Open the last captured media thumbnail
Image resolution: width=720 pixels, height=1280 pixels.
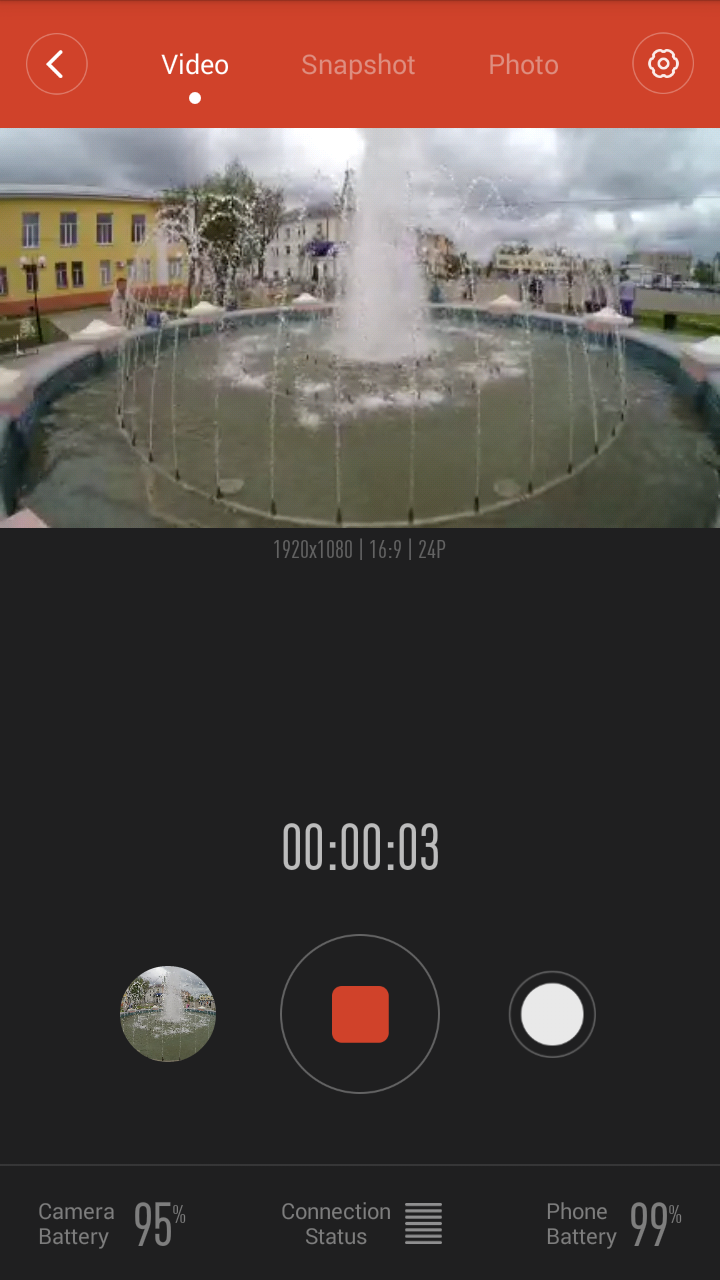(168, 1014)
